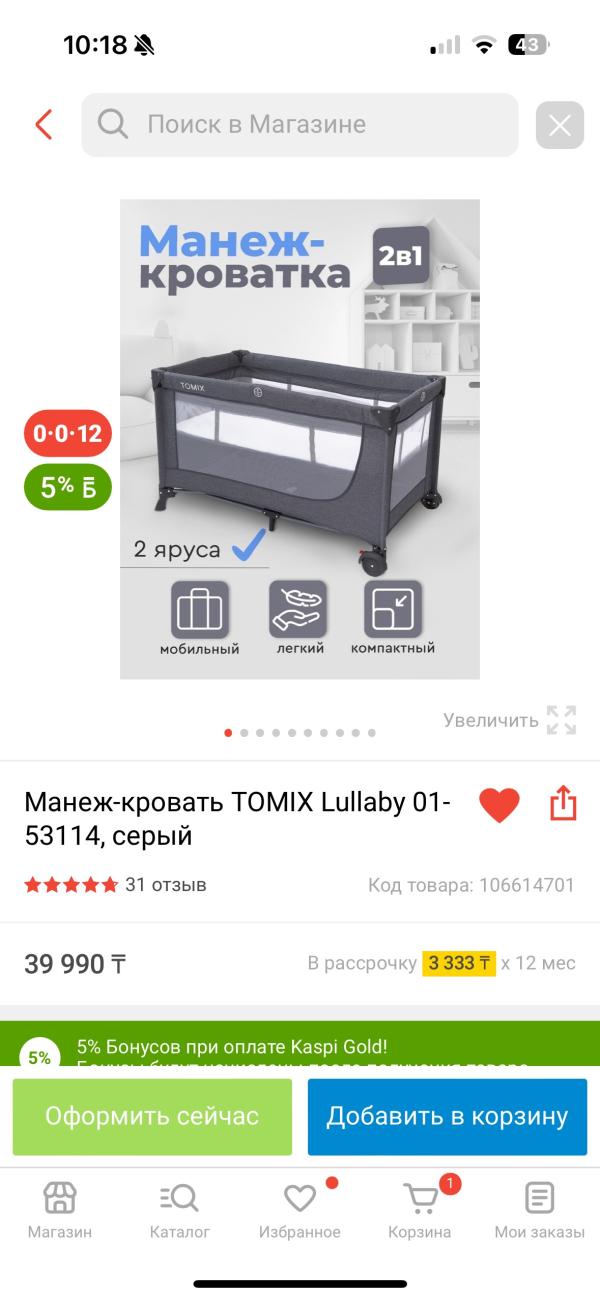Viewport: 600px width, 1300px height.
Task: Tap Увеличить to enlarge the image
Action: [510, 720]
